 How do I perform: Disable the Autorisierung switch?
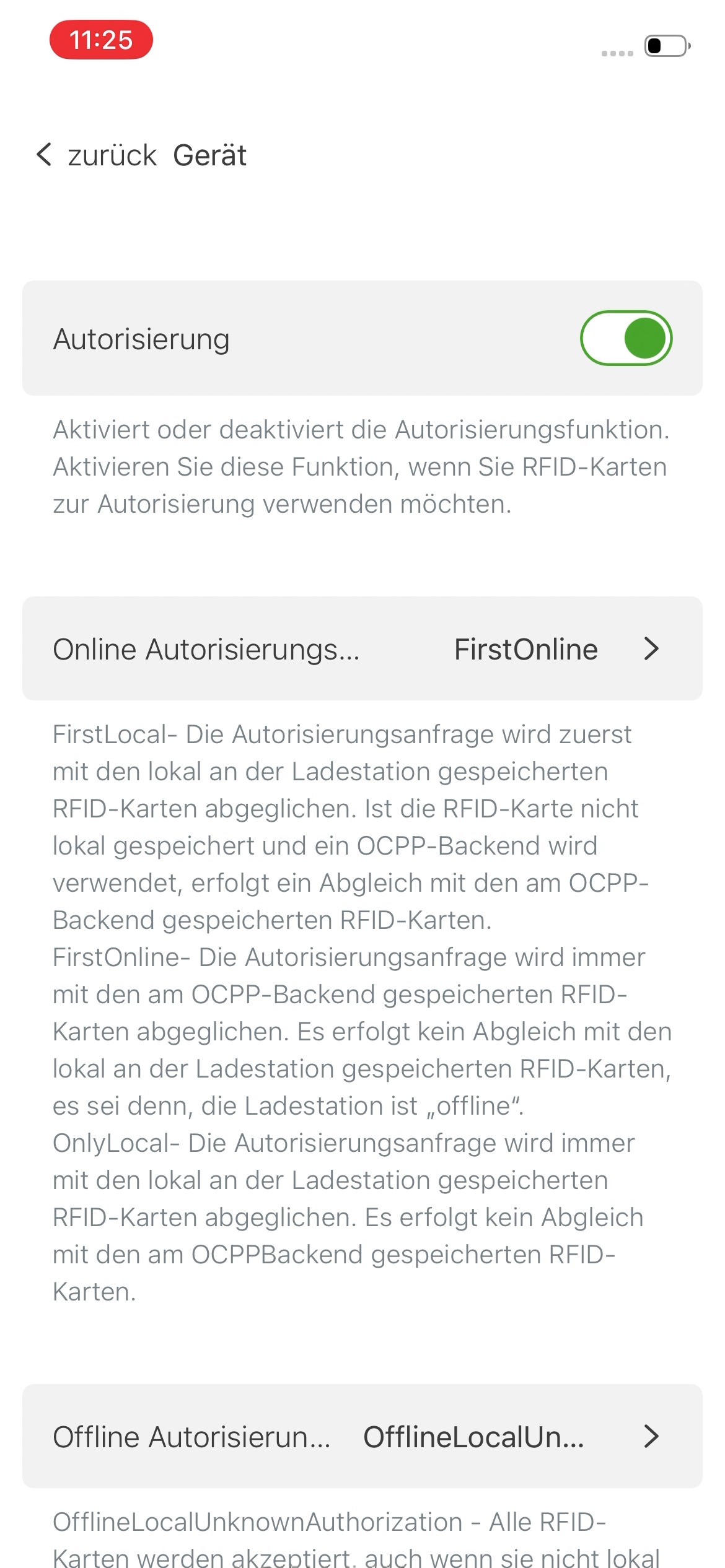626,338
